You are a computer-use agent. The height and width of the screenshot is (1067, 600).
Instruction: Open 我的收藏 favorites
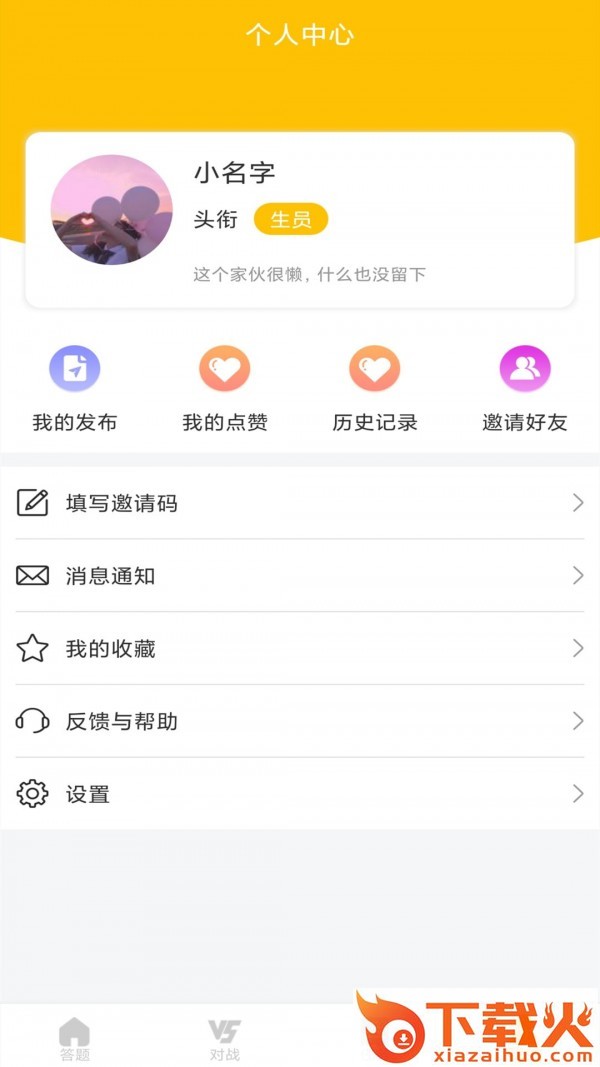tap(300, 649)
